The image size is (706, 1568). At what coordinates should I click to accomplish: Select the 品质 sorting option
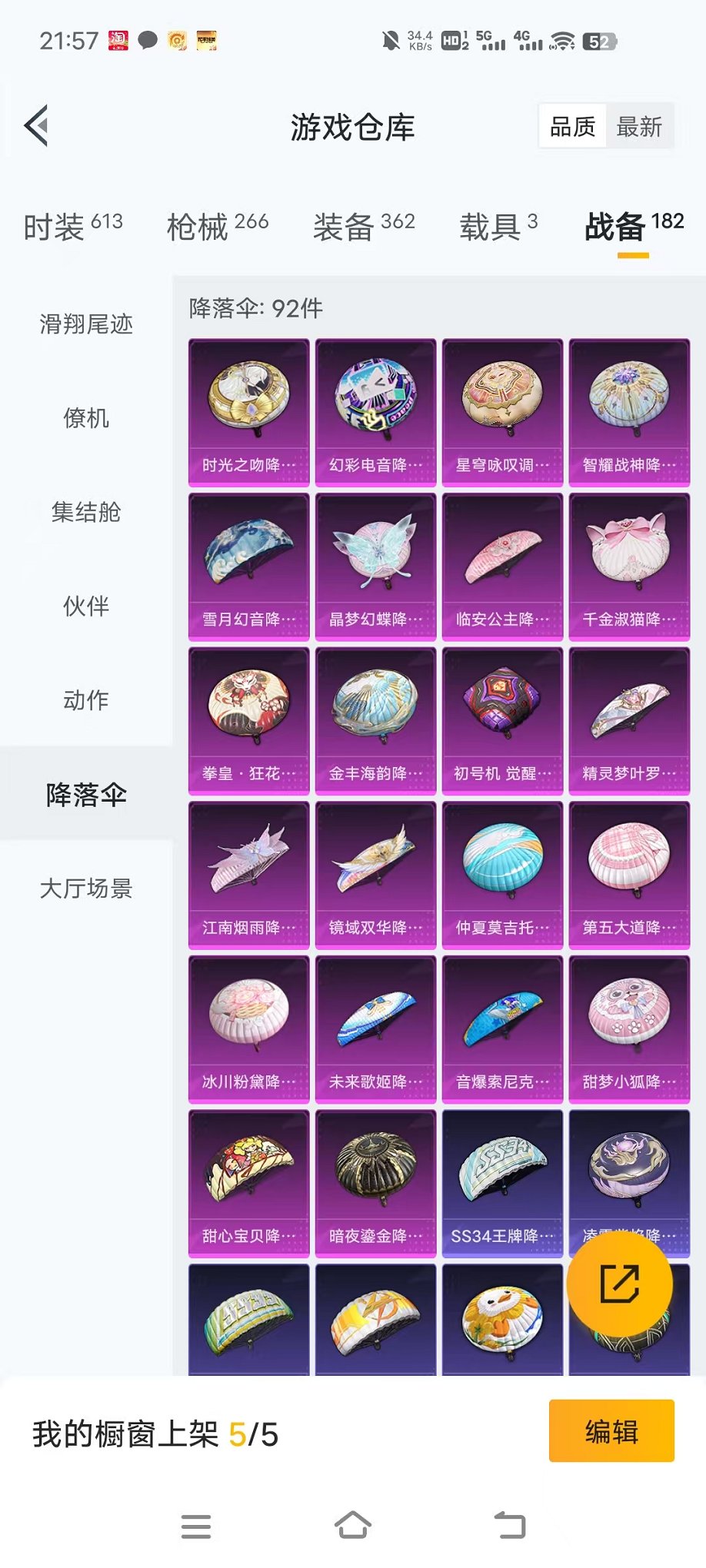[571, 125]
